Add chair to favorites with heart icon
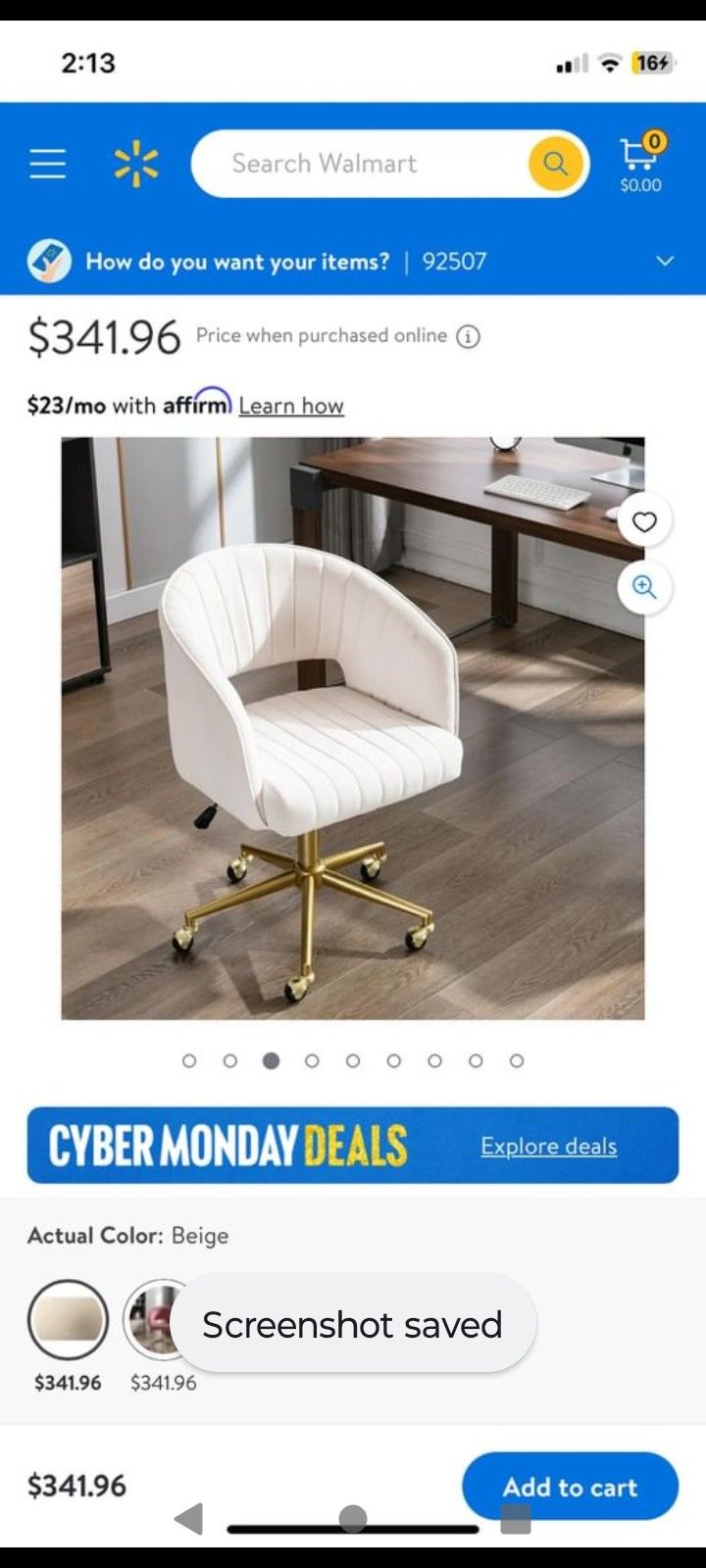 [x=644, y=522]
